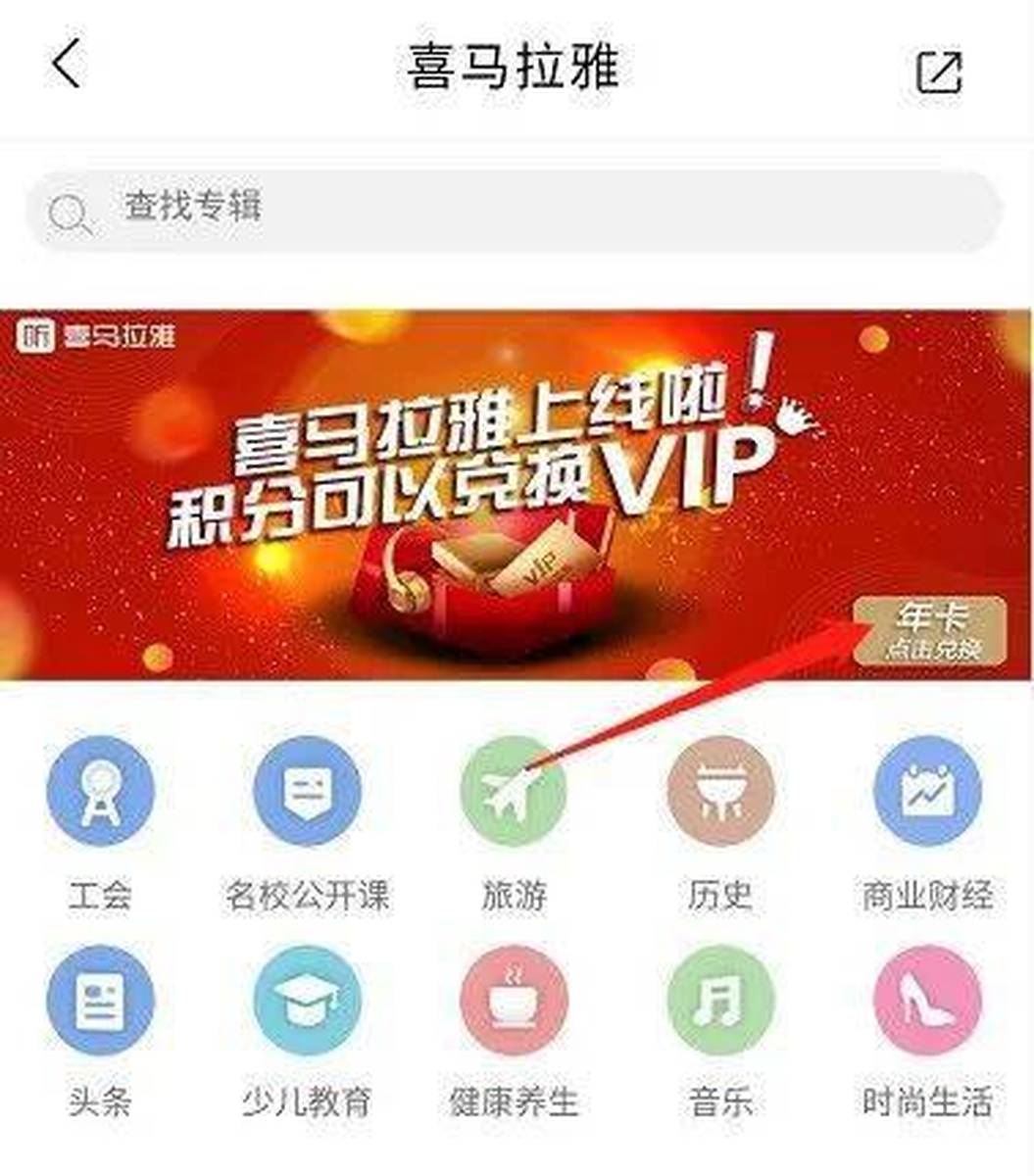
Task: Select the 商业财经 business finance icon
Action: tap(927, 794)
